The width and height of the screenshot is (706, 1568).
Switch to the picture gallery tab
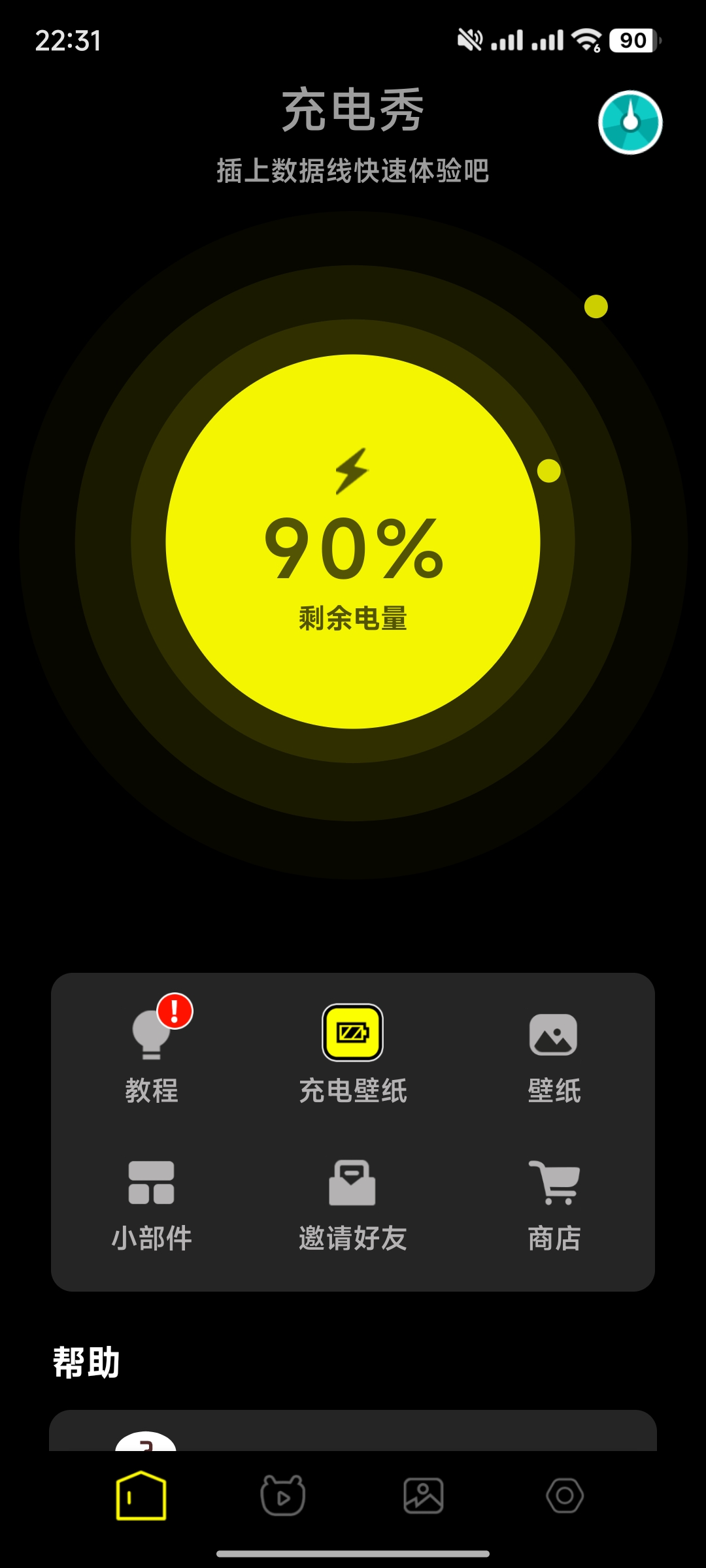[x=424, y=1495]
